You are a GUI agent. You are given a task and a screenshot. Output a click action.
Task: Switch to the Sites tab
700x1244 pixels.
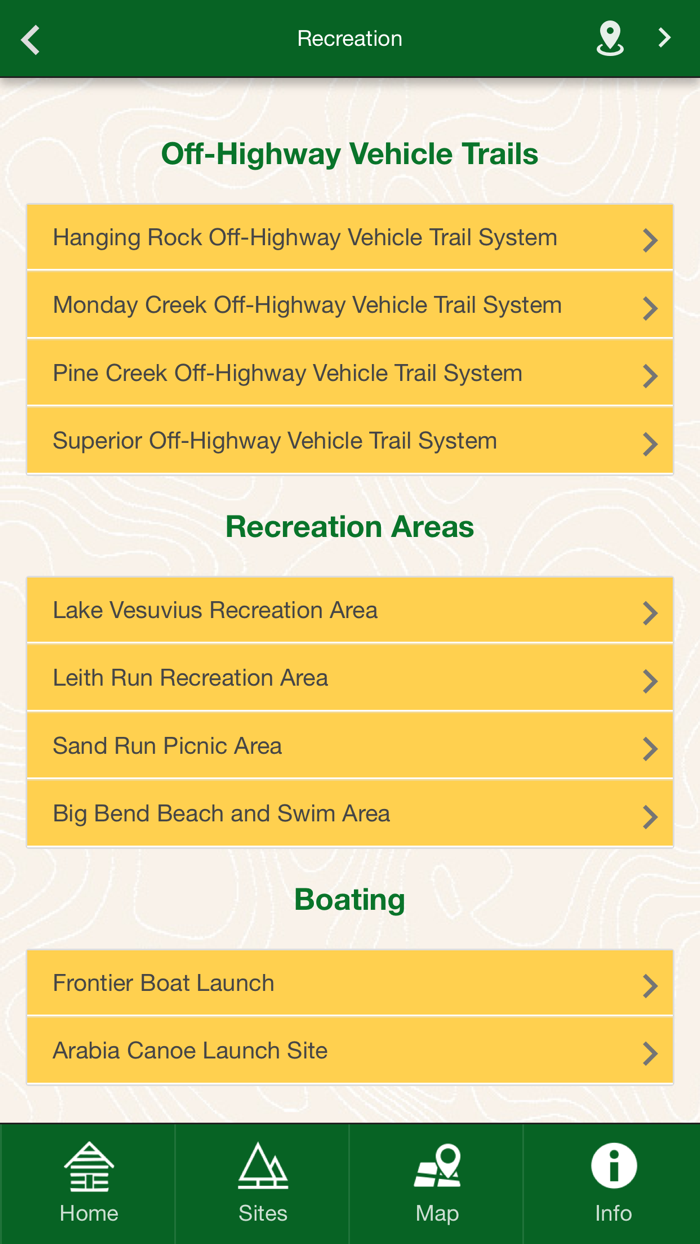pos(262,1184)
